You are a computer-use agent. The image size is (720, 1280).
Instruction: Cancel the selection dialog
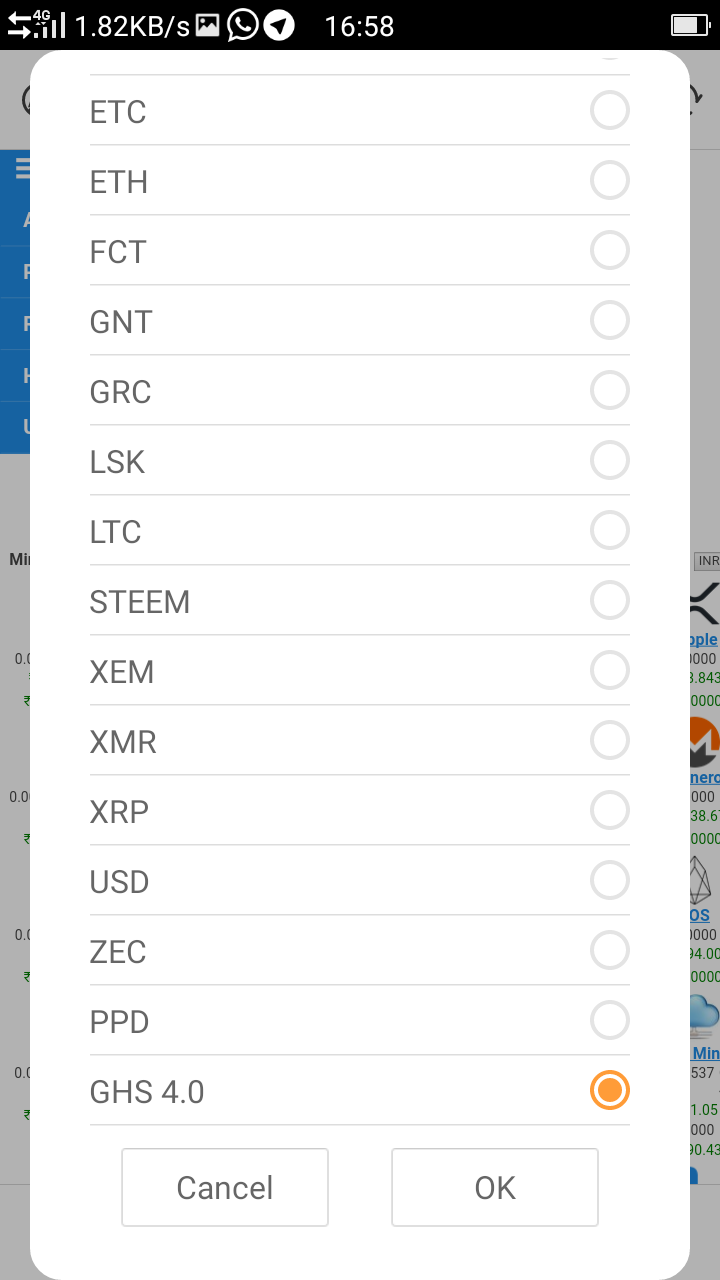225,1187
